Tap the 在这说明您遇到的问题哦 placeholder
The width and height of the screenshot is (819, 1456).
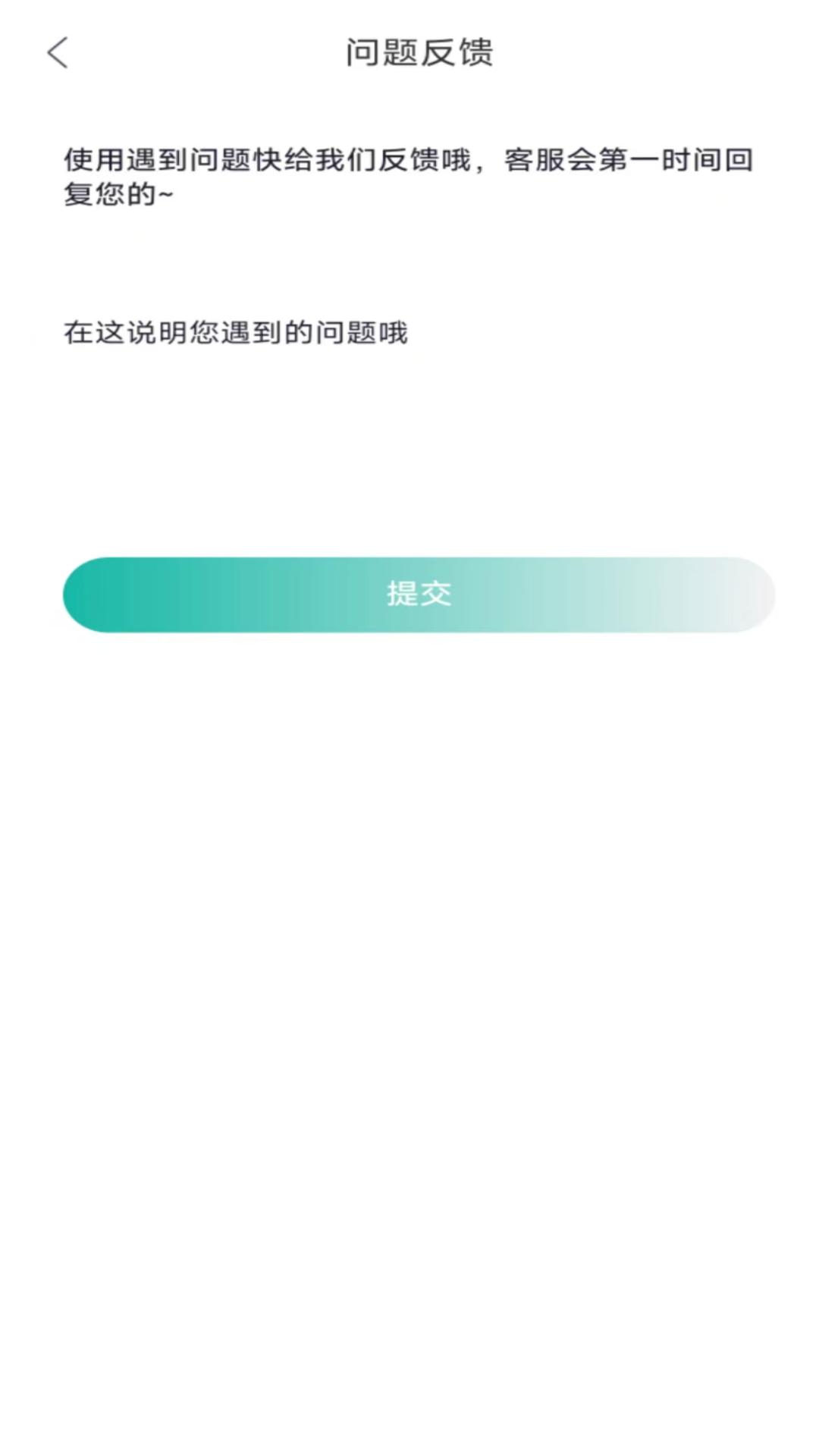(x=235, y=330)
